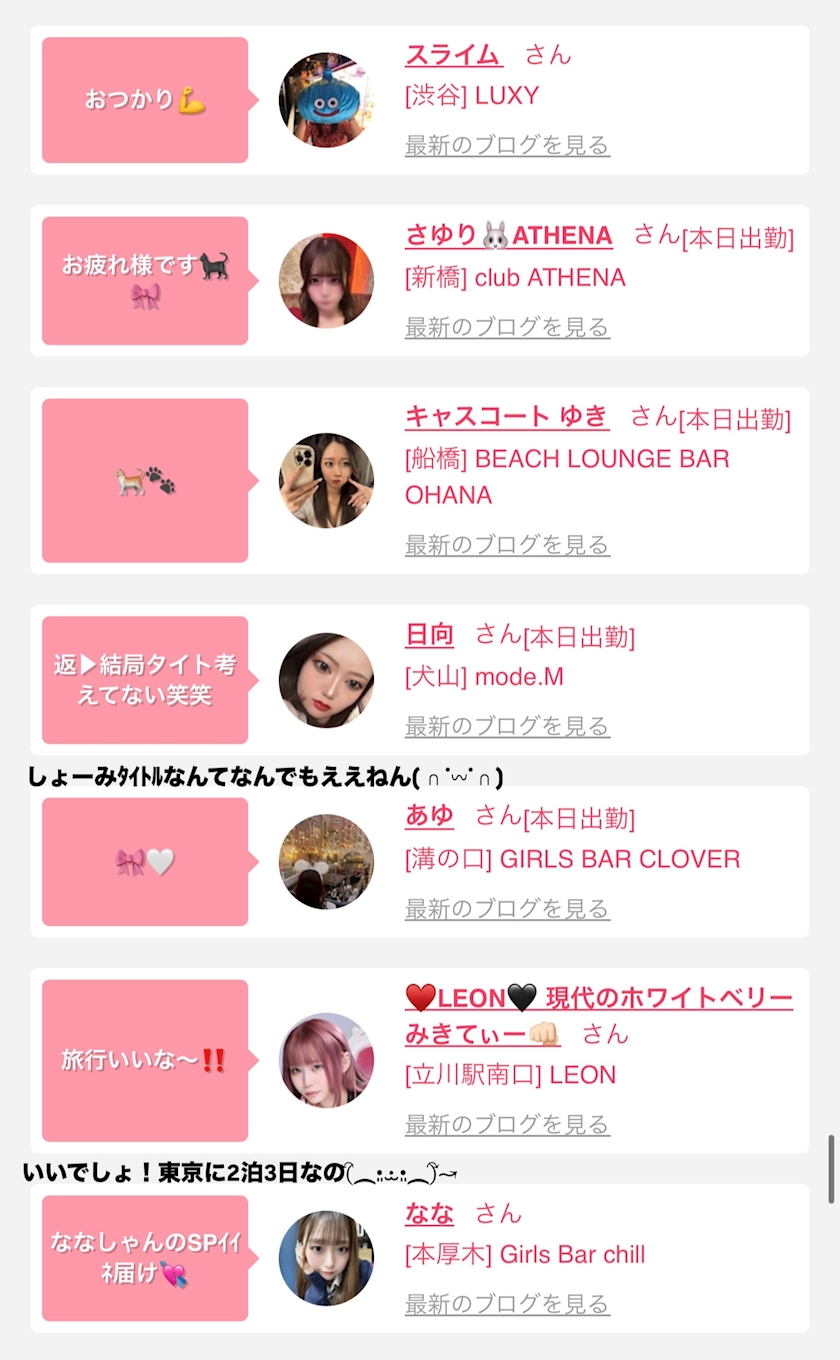Image resolution: width=840 pixels, height=1360 pixels.
Task: Open キャスコート ゆき profile link
Action: (506, 417)
